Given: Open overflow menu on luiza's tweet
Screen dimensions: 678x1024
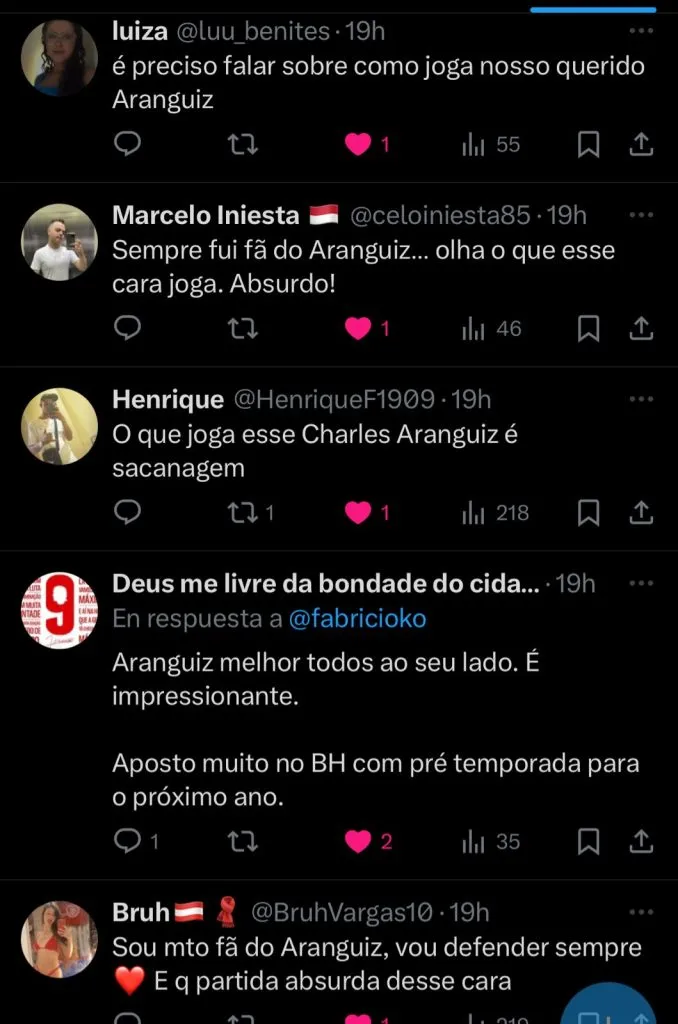Looking at the screenshot, I should [641, 31].
